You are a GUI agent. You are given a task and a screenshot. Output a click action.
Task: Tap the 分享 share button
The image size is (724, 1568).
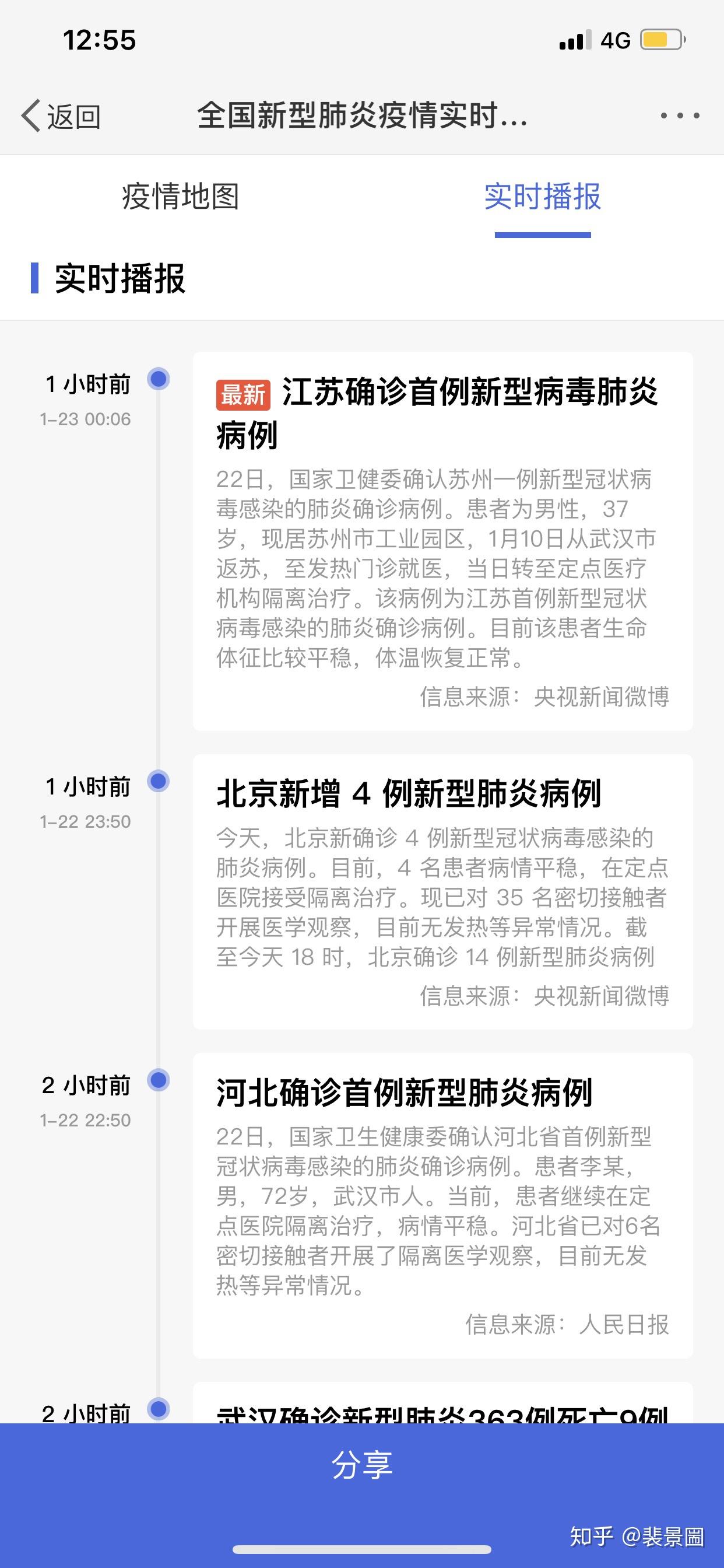coord(362,1465)
